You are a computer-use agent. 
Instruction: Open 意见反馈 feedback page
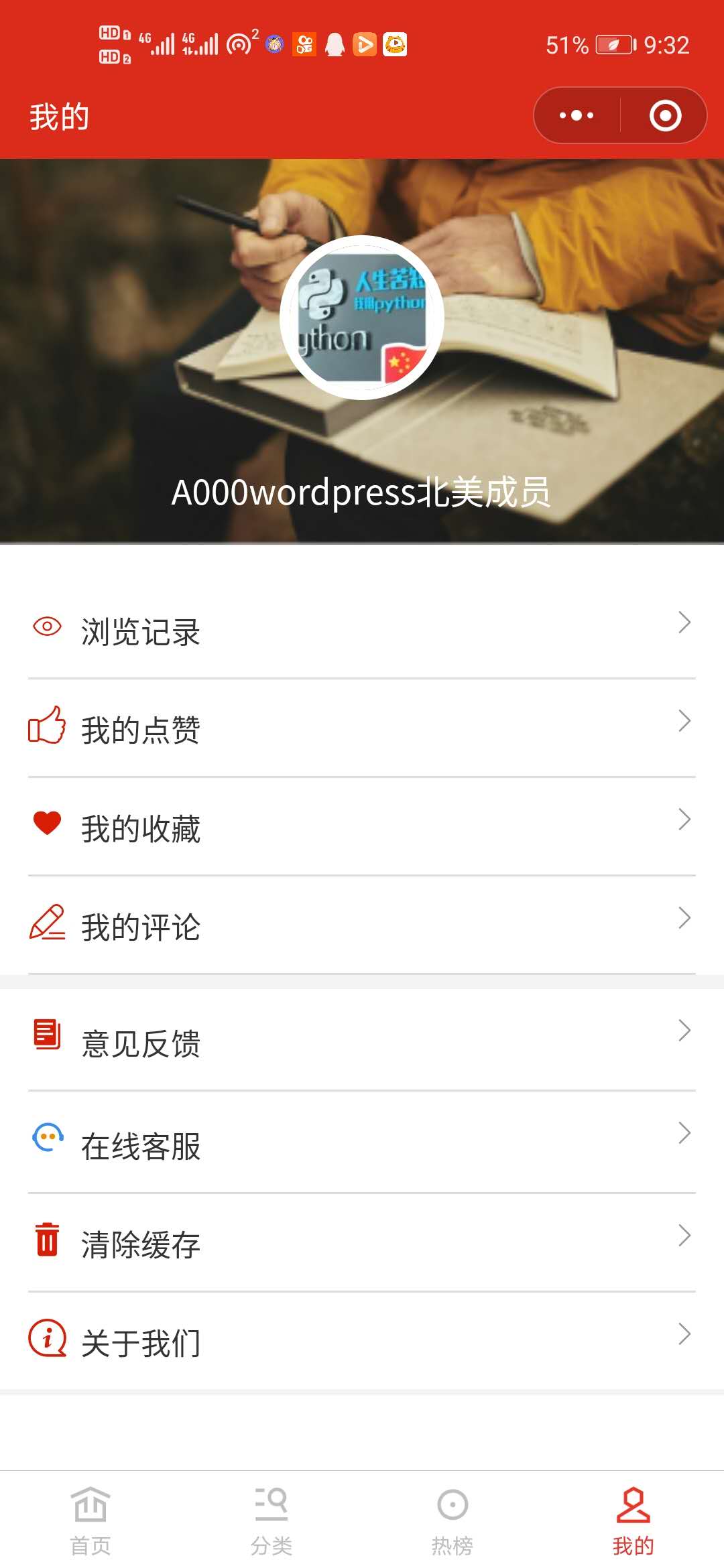click(x=362, y=1041)
